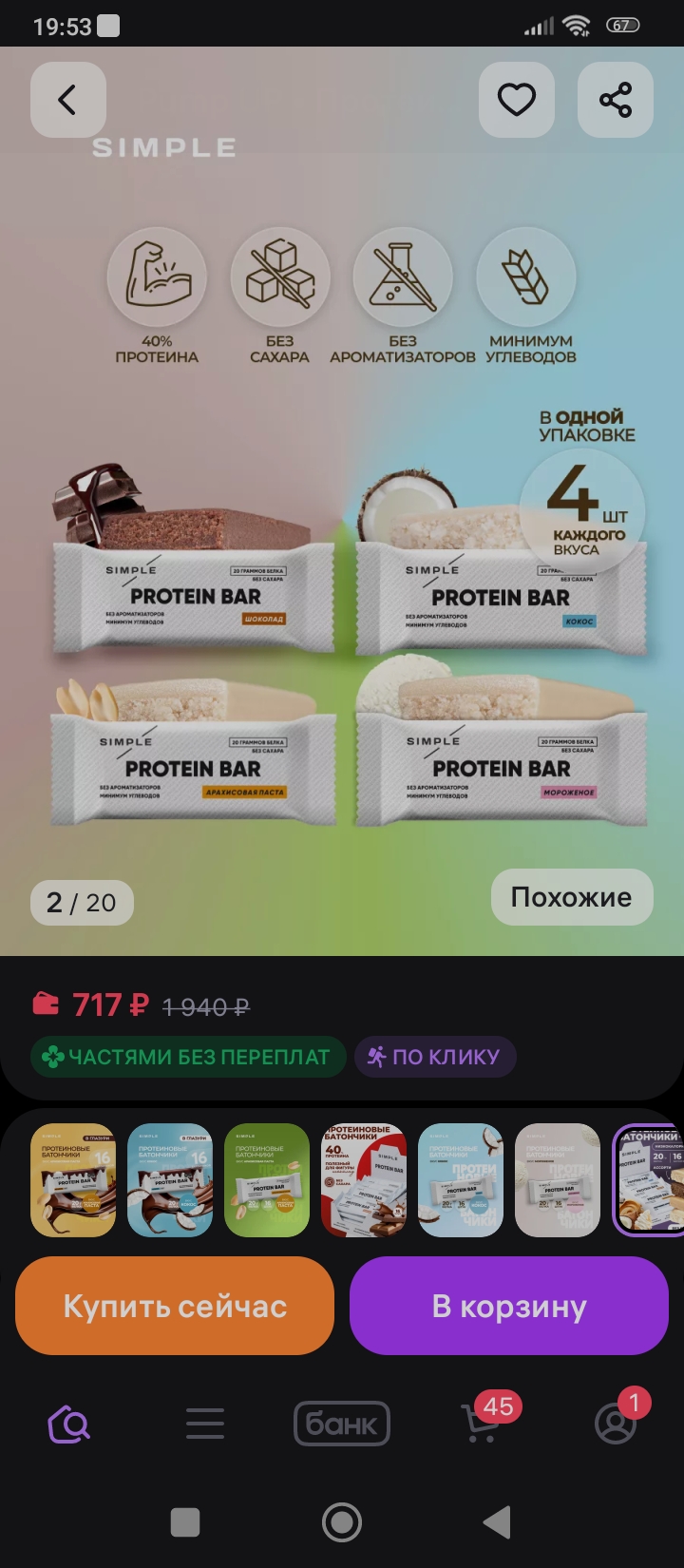Open the Частями без переплат installment offer

point(188,1057)
